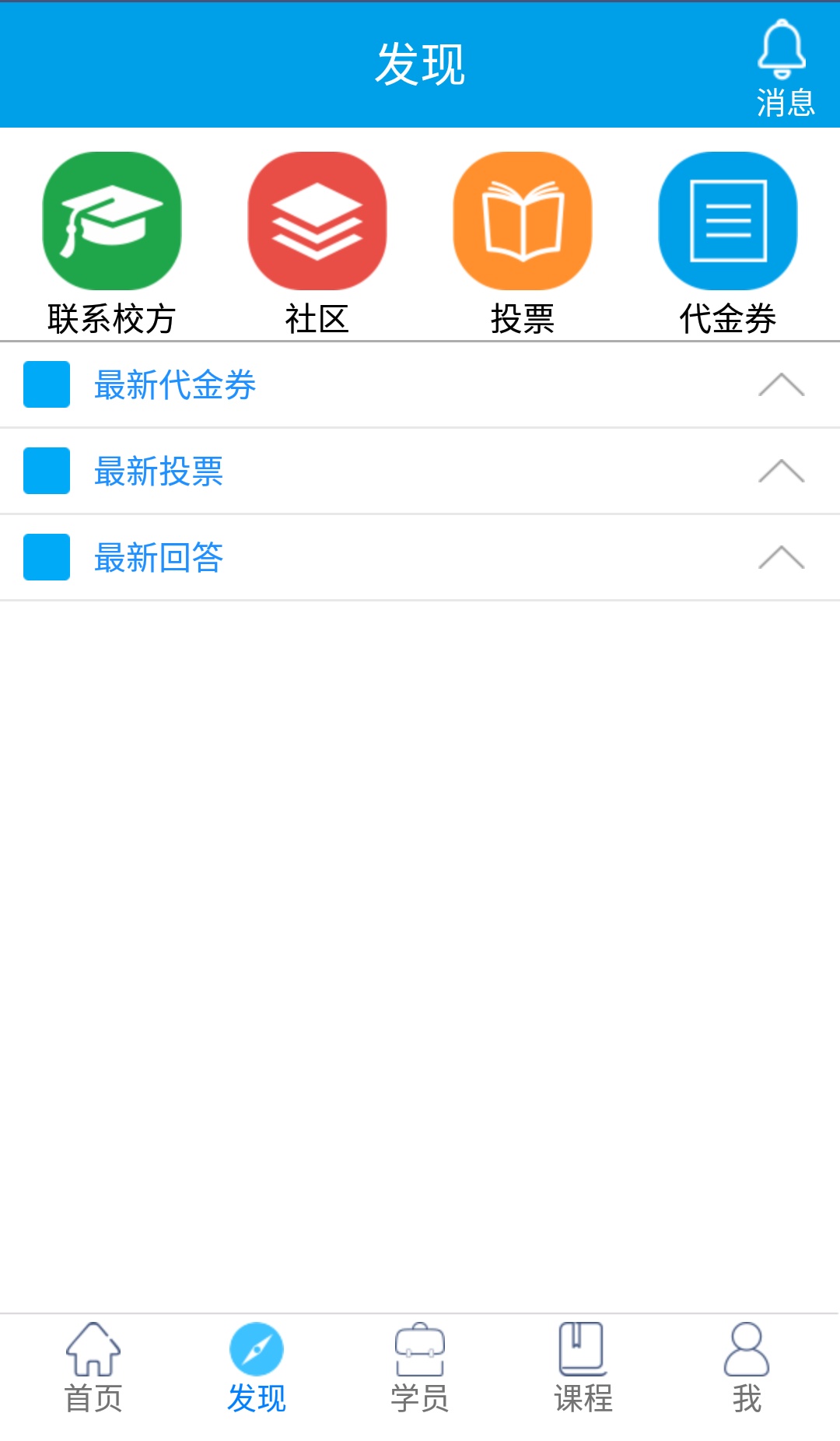840x1441 pixels.
Task: Switch to the 首页 home tab
Action: (93, 1368)
